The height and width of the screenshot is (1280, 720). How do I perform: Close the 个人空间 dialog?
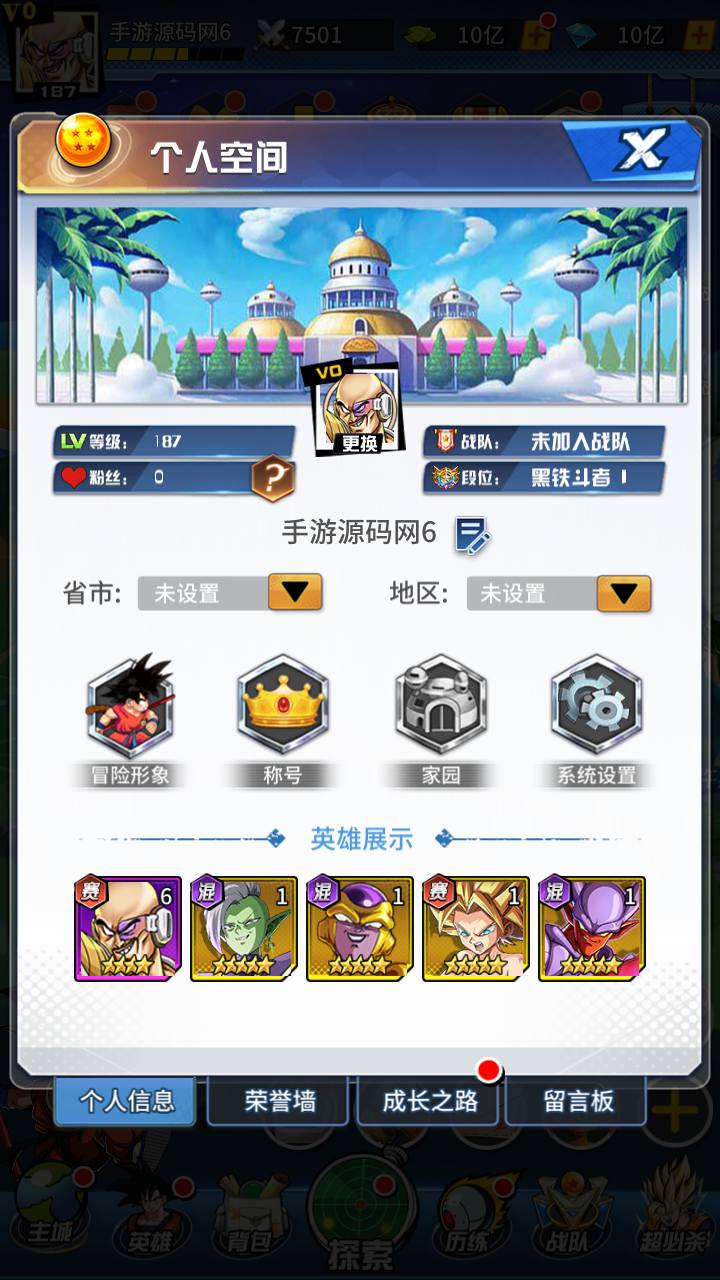pyautogui.click(x=640, y=152)
